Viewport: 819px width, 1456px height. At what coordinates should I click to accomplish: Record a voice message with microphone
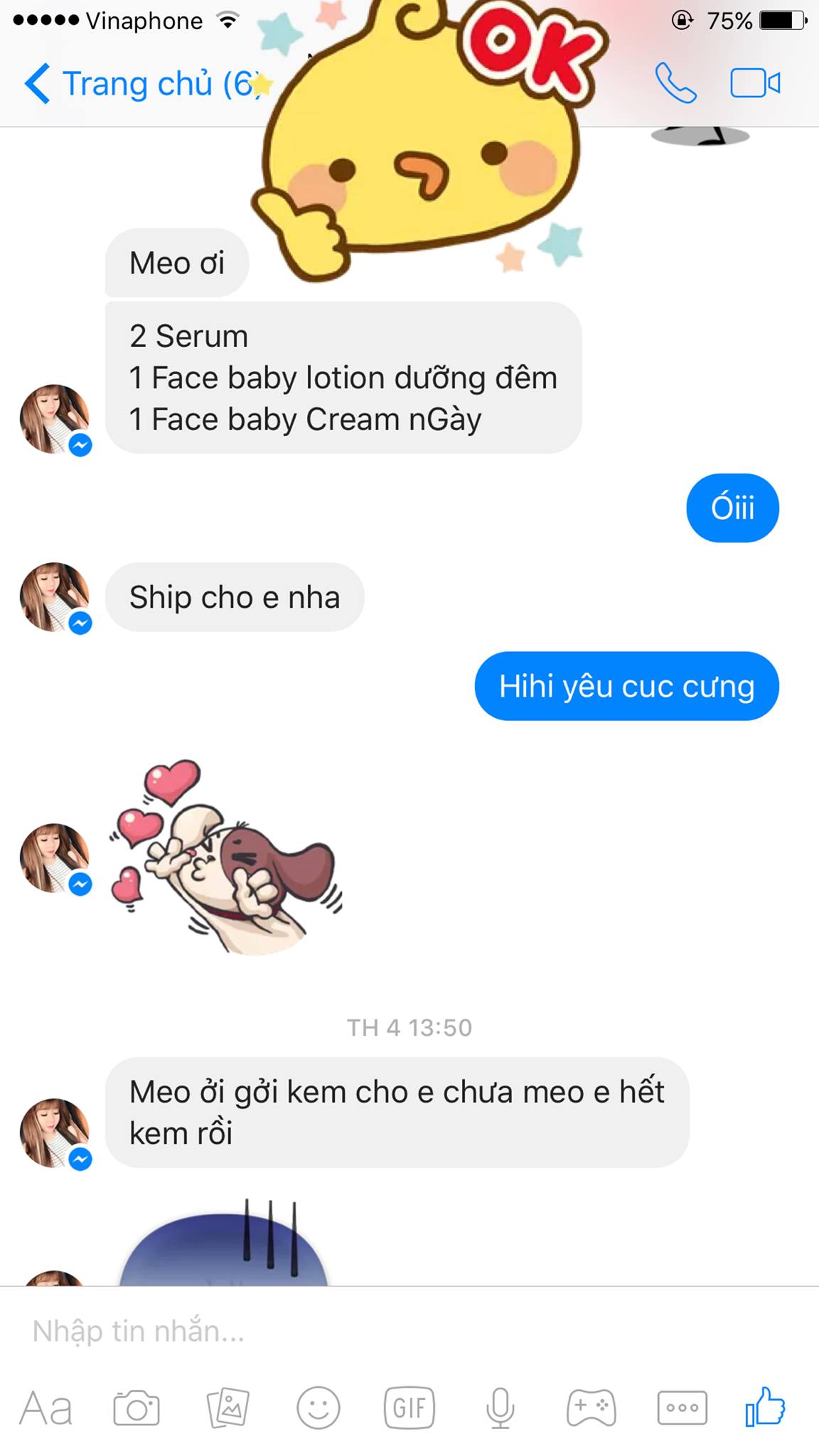(500, 1408)
